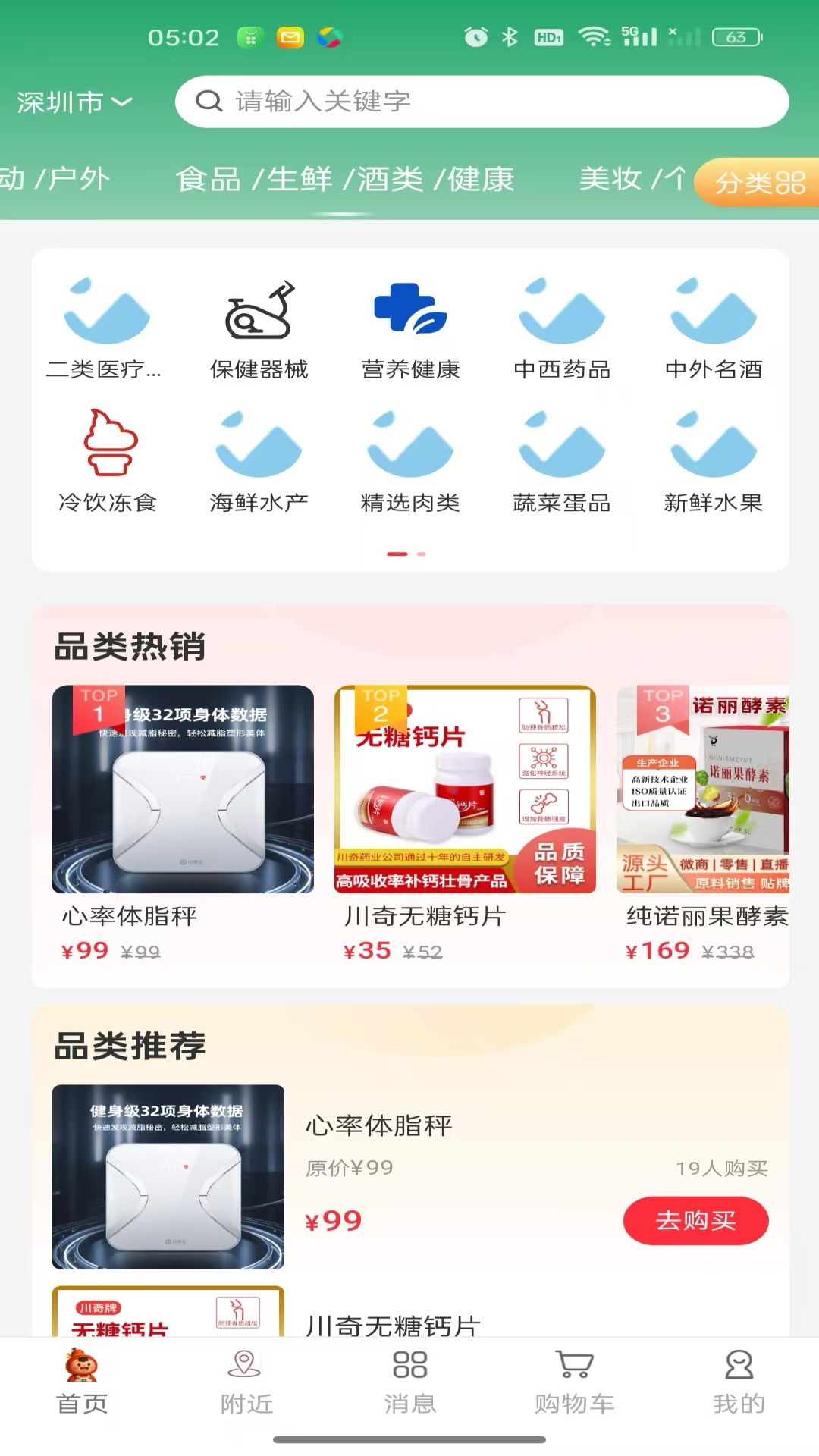Select the 营养健康 health cross icon
This screenshot has height=1456, width=819.
[x=409, y=315]
